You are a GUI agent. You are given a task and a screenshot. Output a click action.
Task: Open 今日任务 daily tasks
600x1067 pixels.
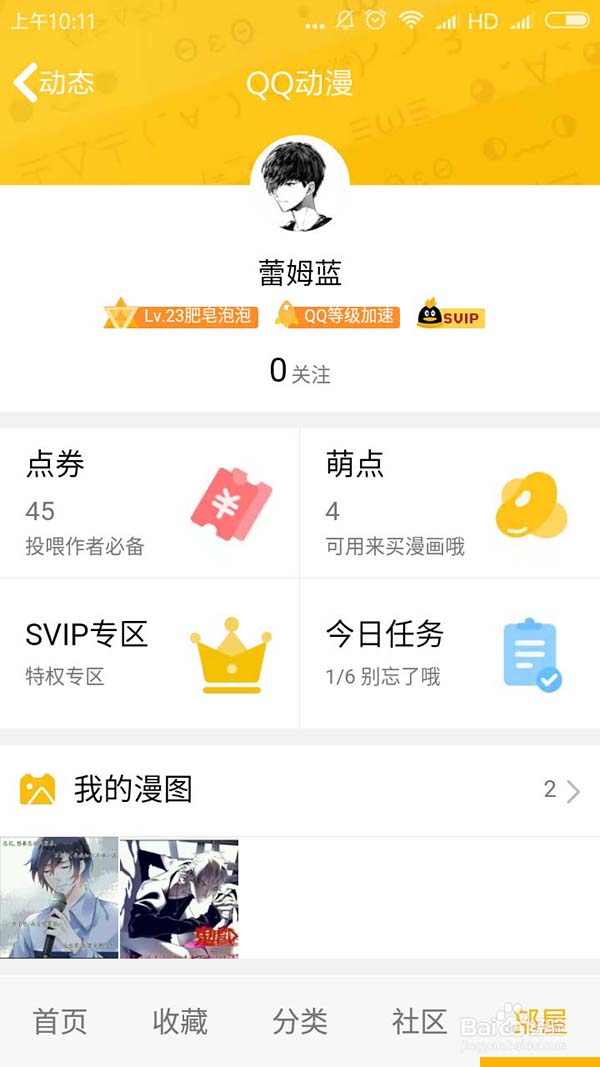pyautogui.click(x=450, y=653)
